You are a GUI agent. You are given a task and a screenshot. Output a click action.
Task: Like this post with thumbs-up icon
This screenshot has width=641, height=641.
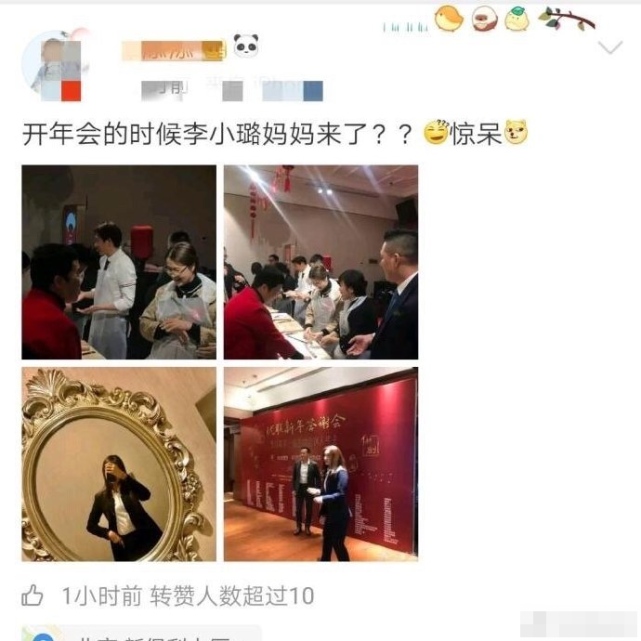(33, 597)
